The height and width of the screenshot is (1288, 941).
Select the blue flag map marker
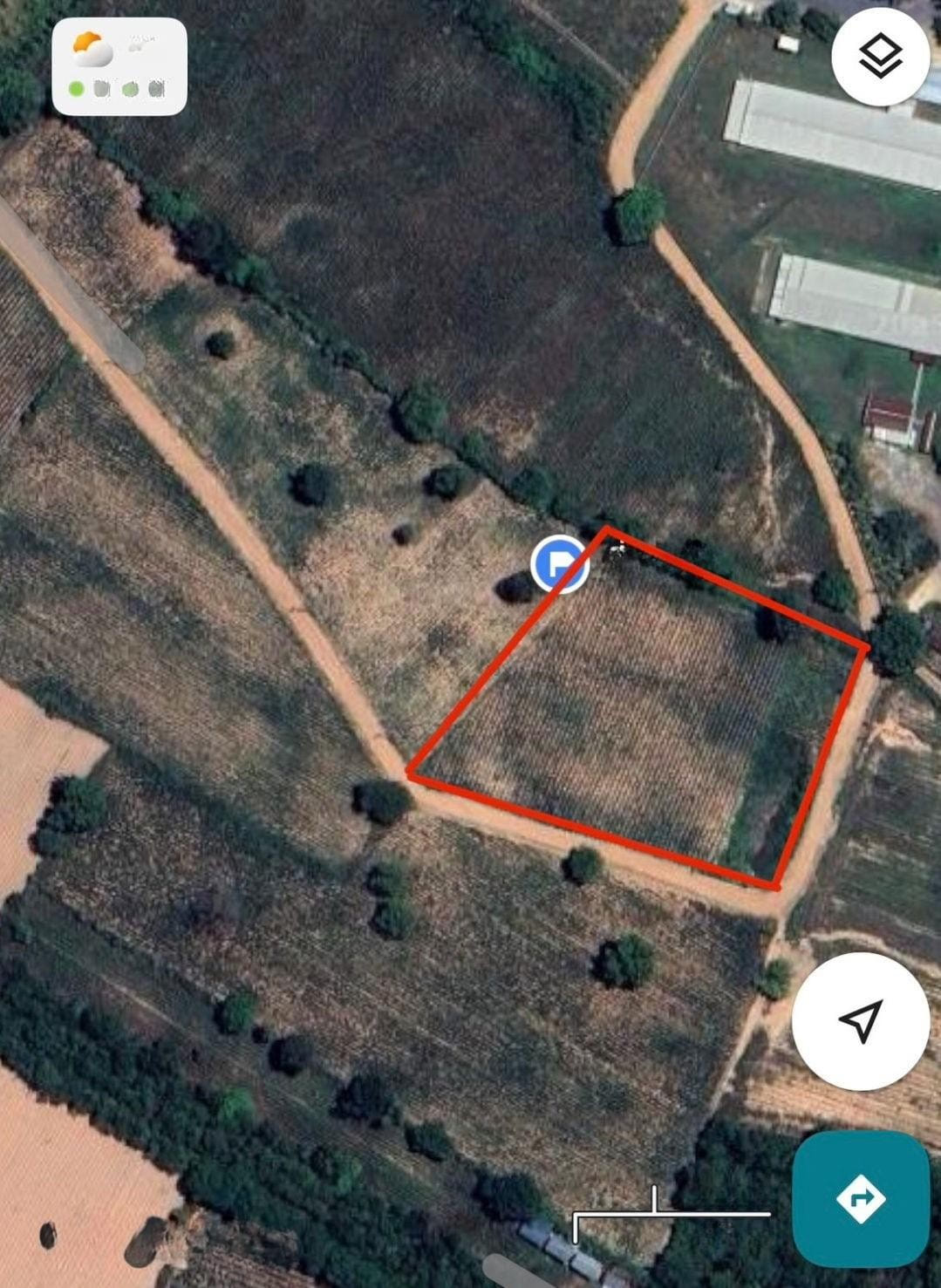pyautogui.click(x=560, y=565)
